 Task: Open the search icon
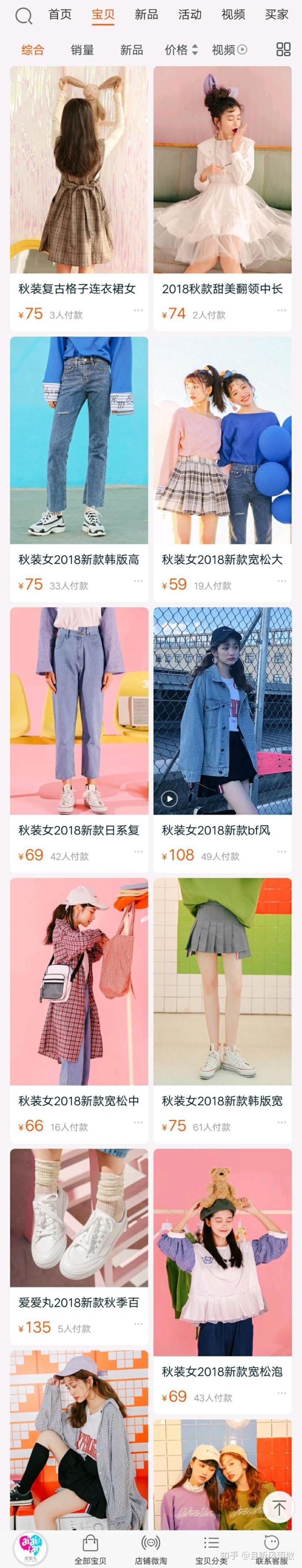(x=23, y=16)
